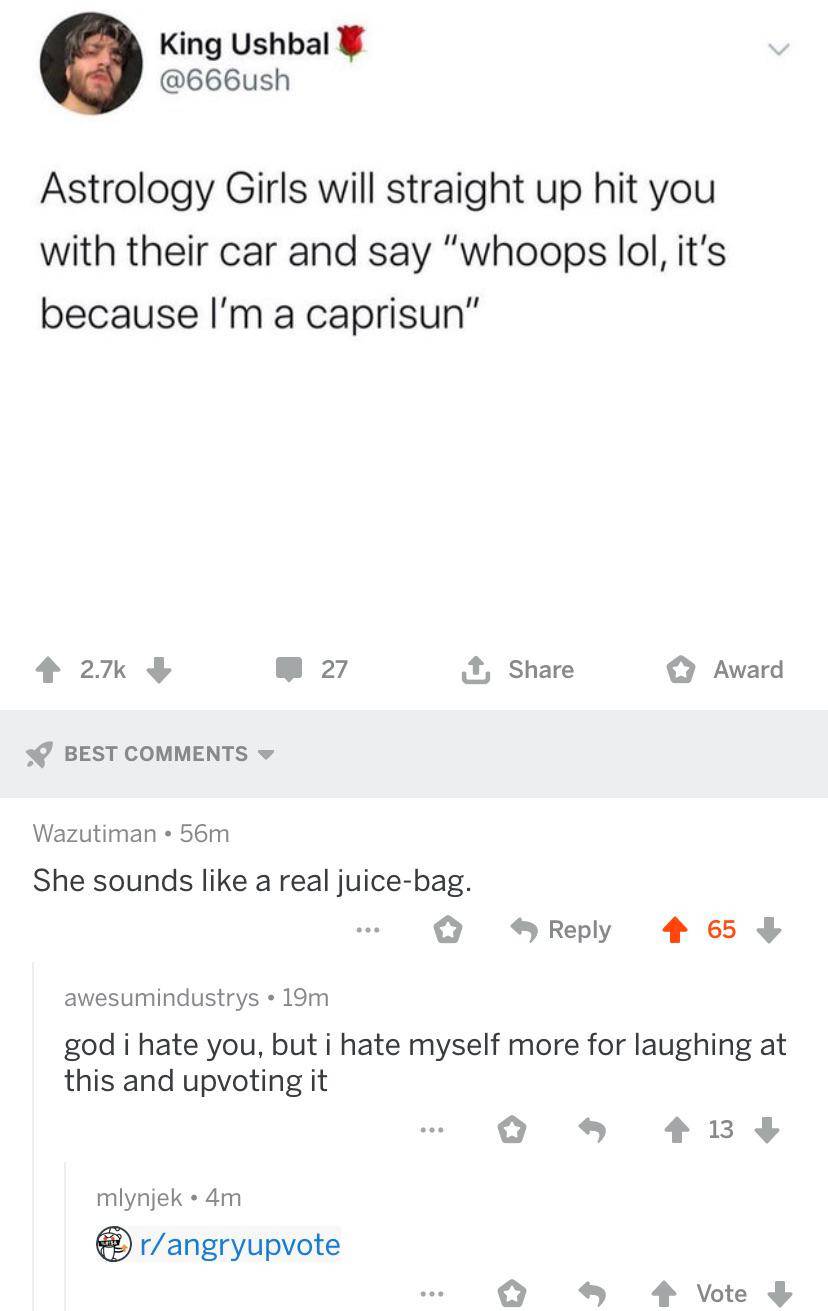Viewport: 828px width, 1311px height.
Task: Upvote awesumindustrys' comment
Action: click(677, 1130)
